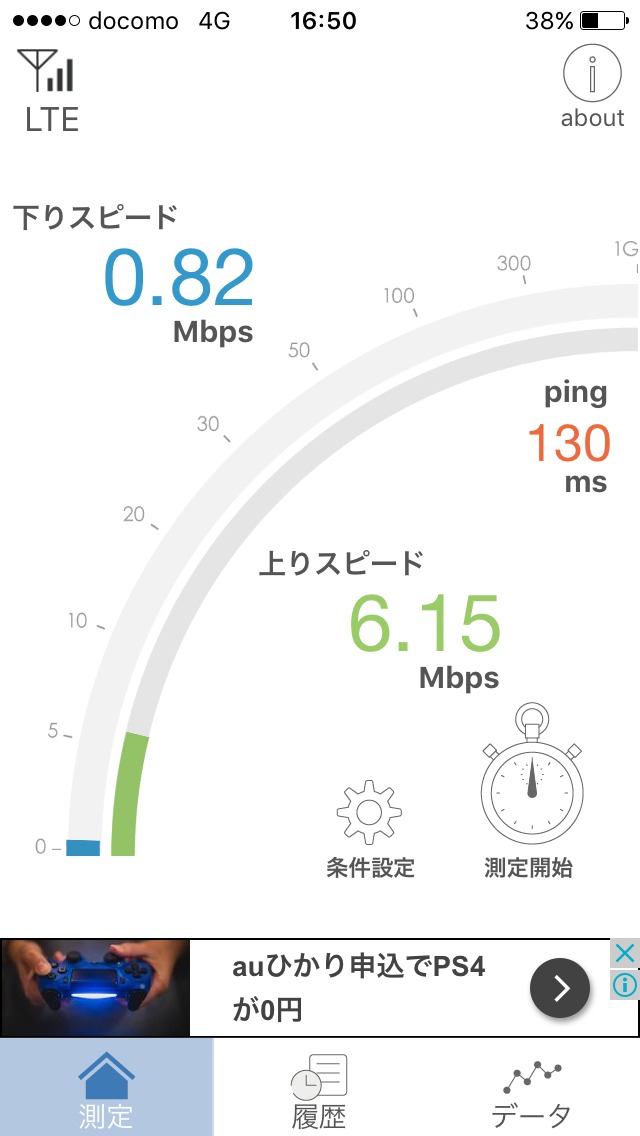Switch to the データ tab
Screen dimensions: 640x1136
coord(533,1089)
